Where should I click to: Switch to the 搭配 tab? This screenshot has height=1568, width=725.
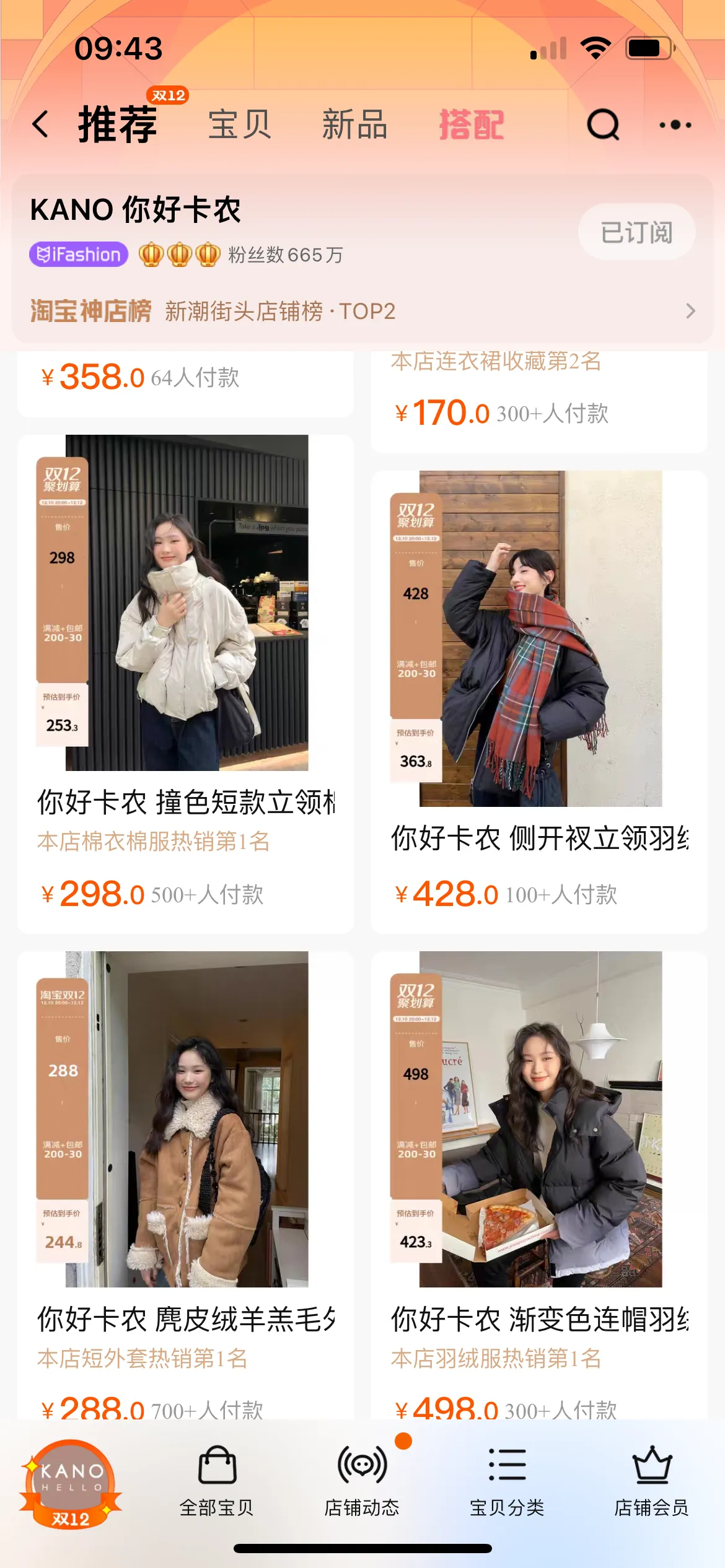(471, 124)
